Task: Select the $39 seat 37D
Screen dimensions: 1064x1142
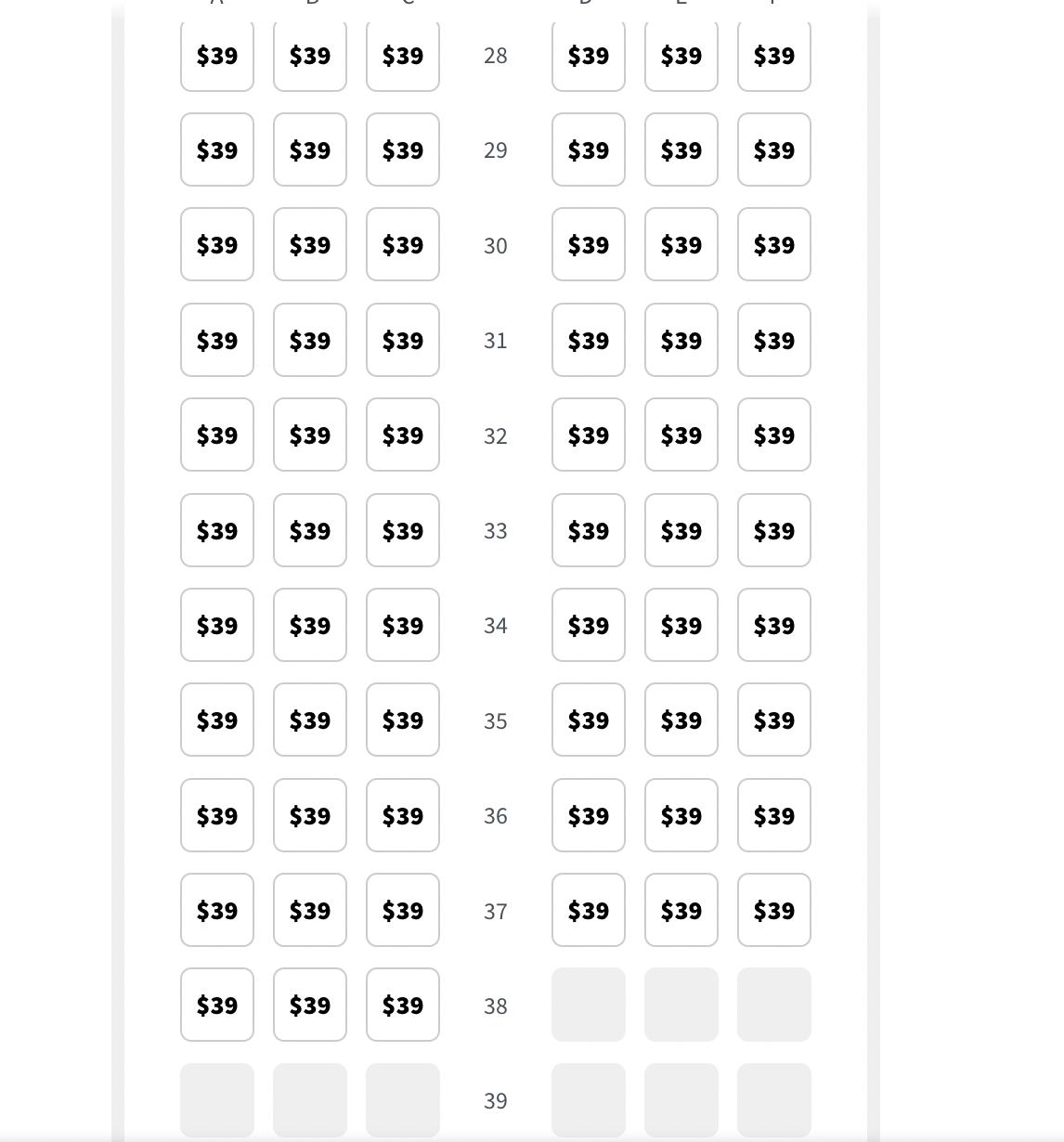Action: [x=589, y=910]
